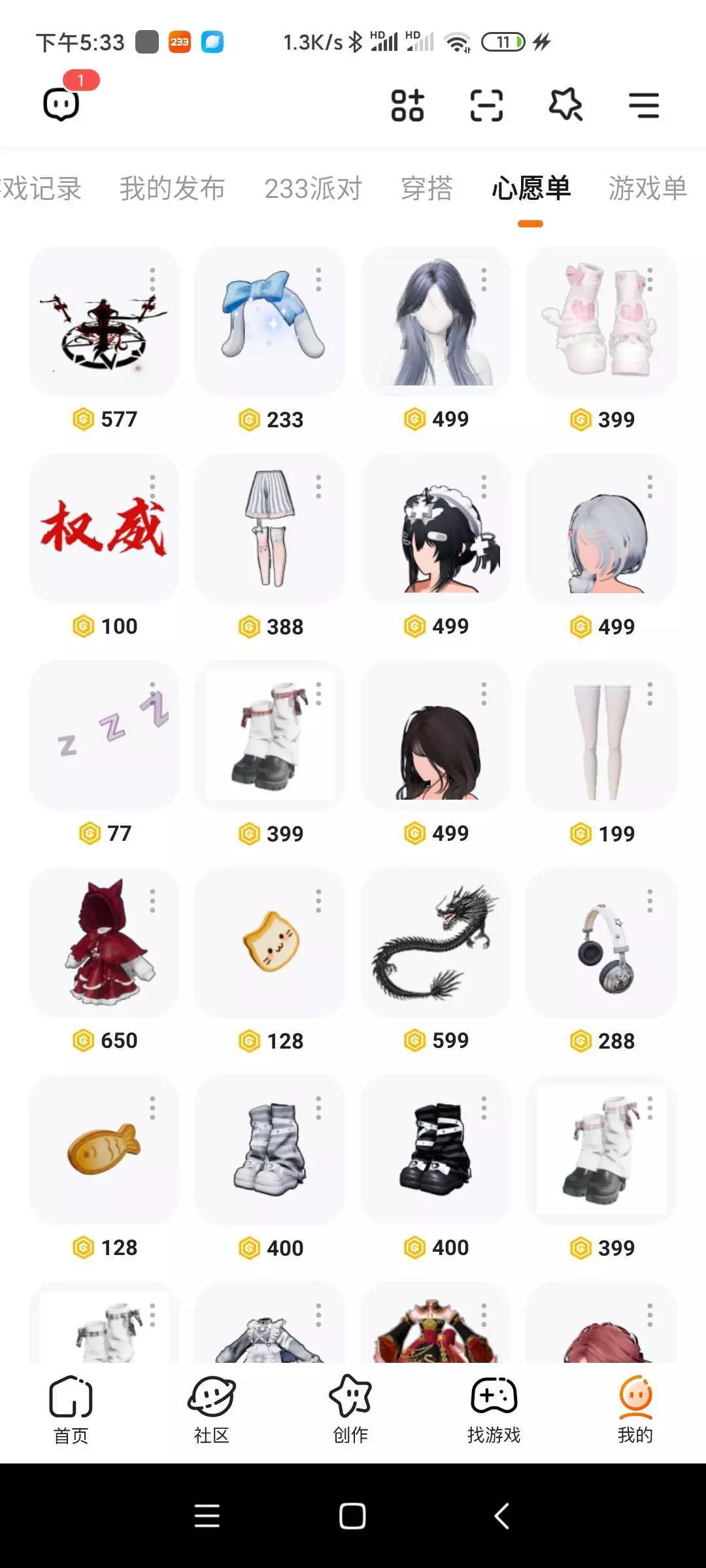Tap the system back button

coord(501,1516)
